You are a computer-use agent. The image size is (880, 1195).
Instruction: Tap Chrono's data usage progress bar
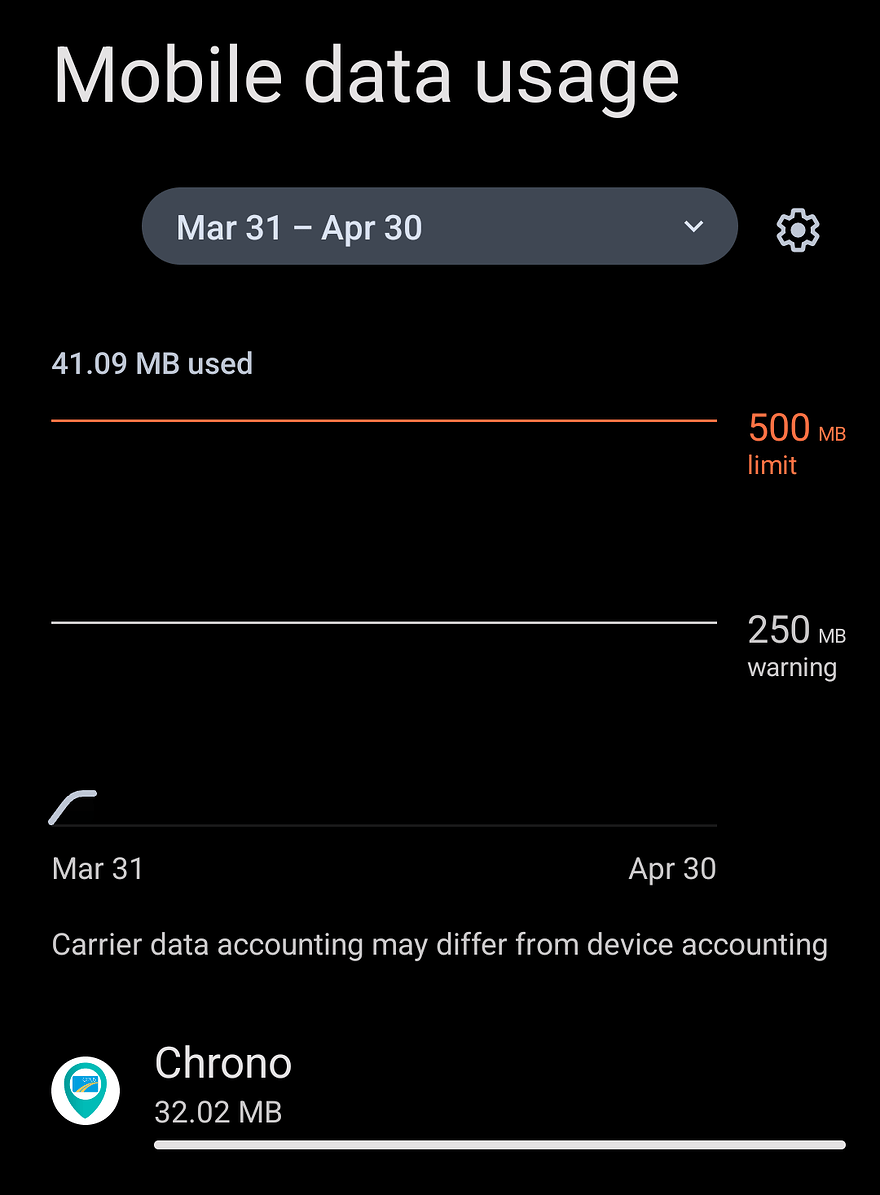pyautogui.click(x=498, y=1143)
